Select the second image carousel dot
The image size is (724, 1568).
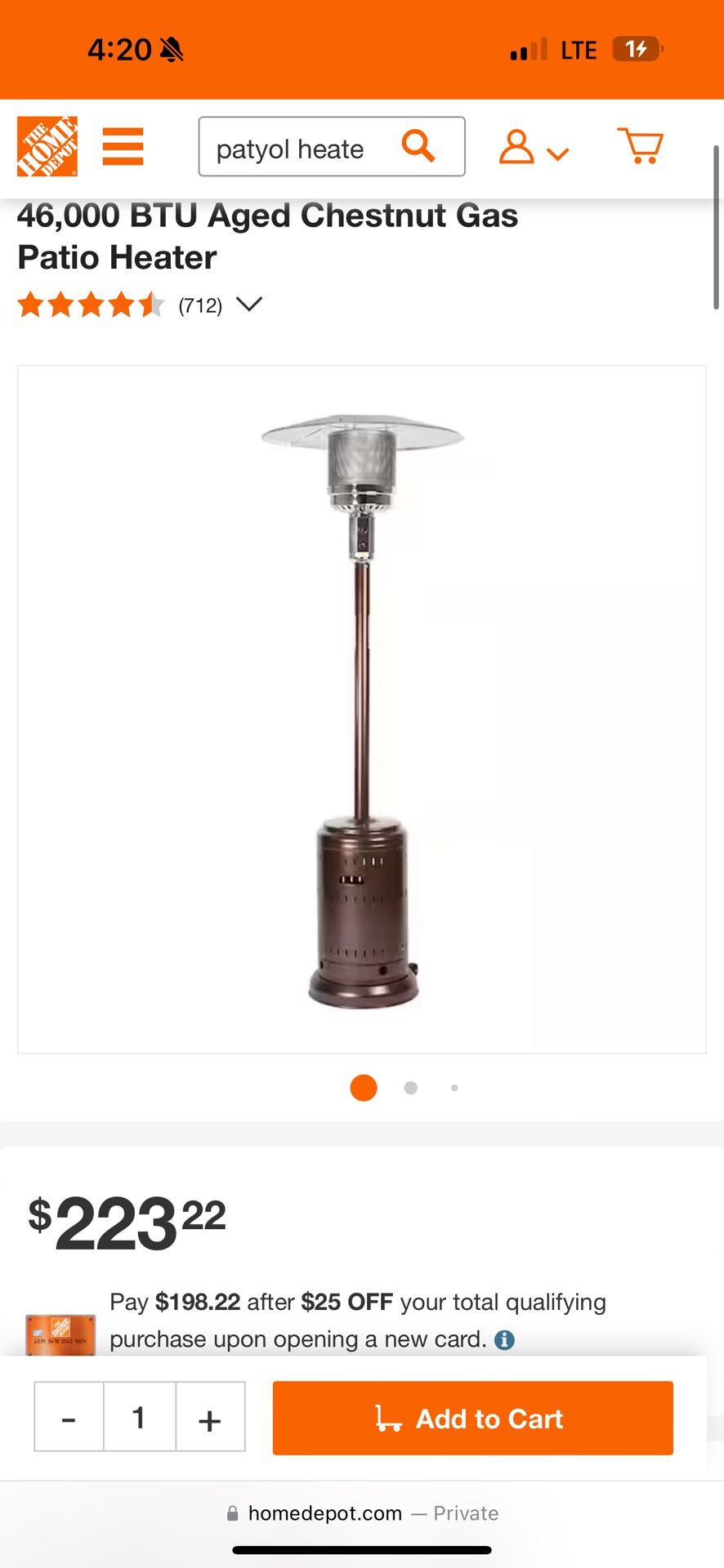pos(411,1087)
